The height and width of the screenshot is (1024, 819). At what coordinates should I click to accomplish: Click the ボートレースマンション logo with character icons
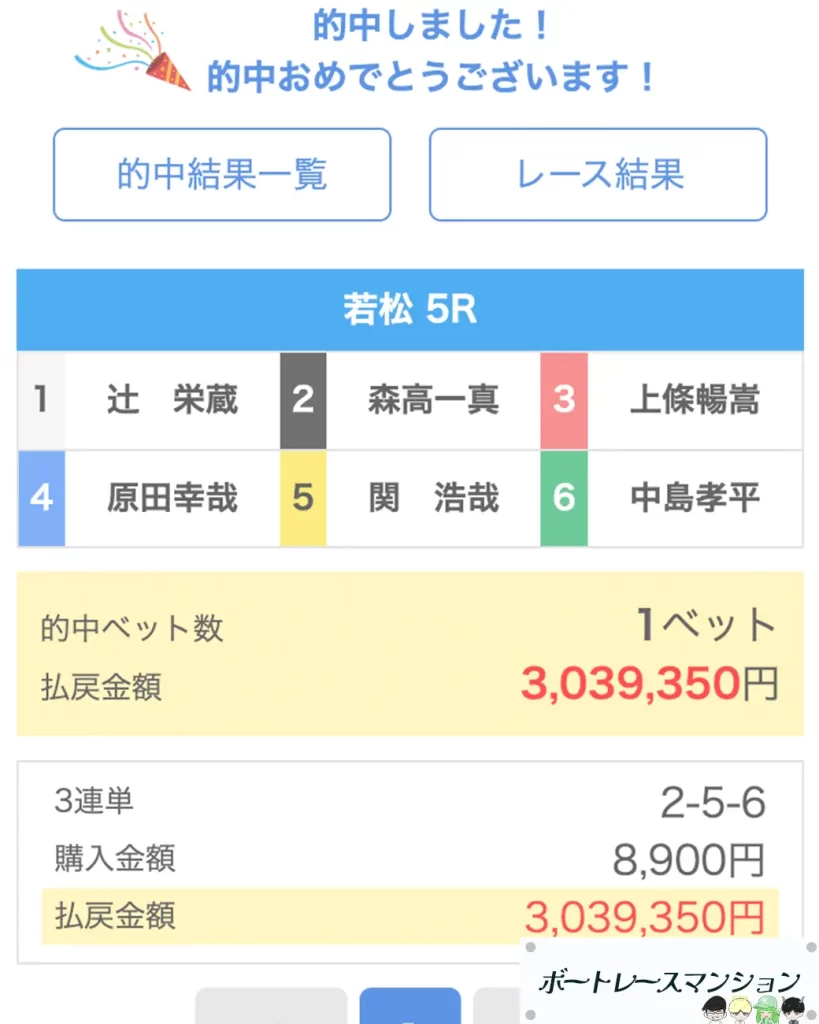665,985
